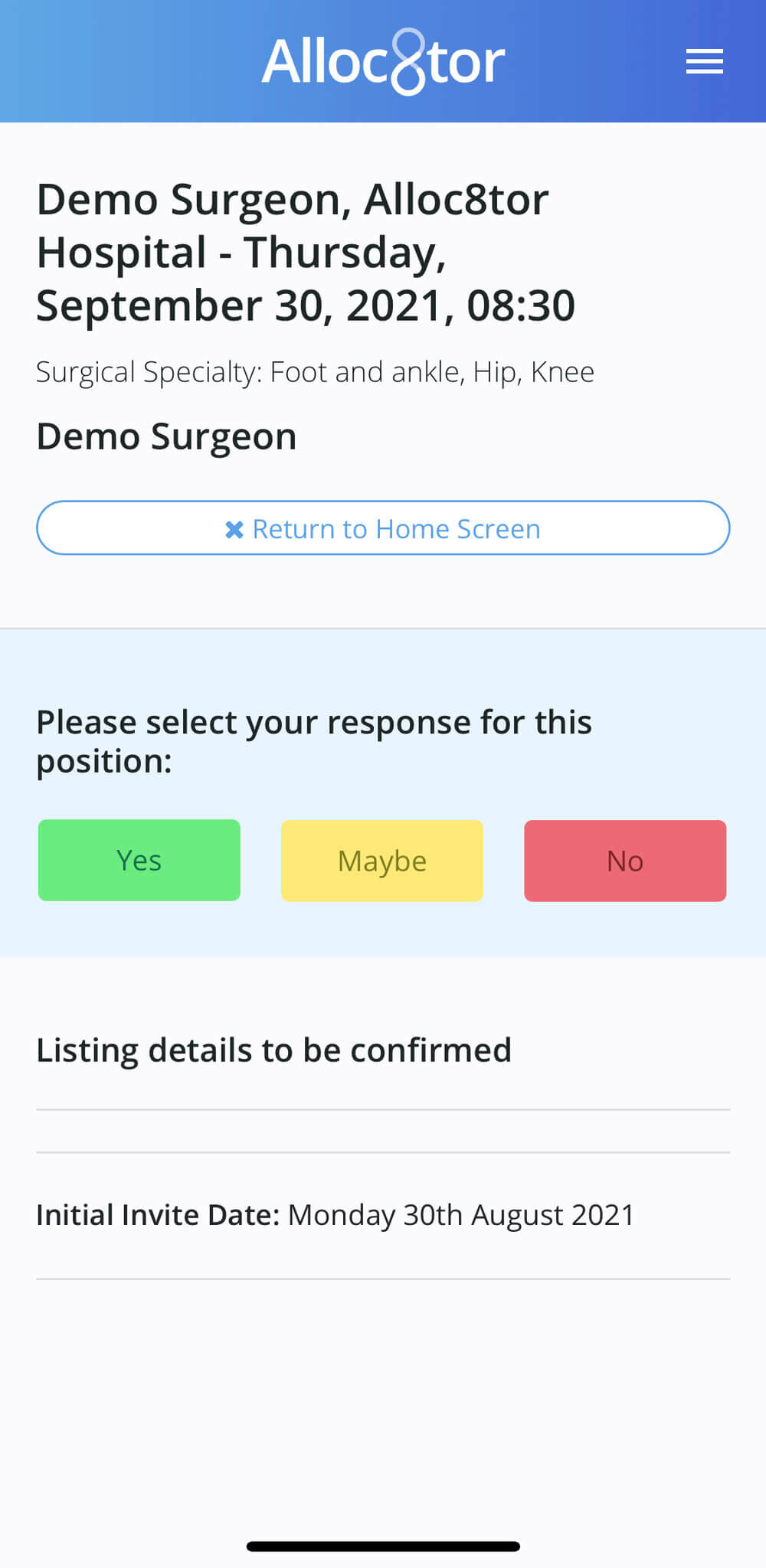Screen dimensions: 766x1568
Task: Choose the yellow Maybe response
Action: pyautogui.click(x=381, y=860)
